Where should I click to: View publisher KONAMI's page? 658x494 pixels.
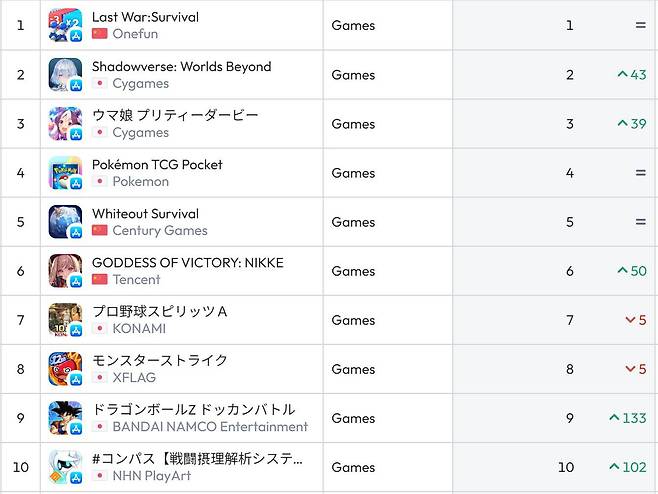pos(139,328)
